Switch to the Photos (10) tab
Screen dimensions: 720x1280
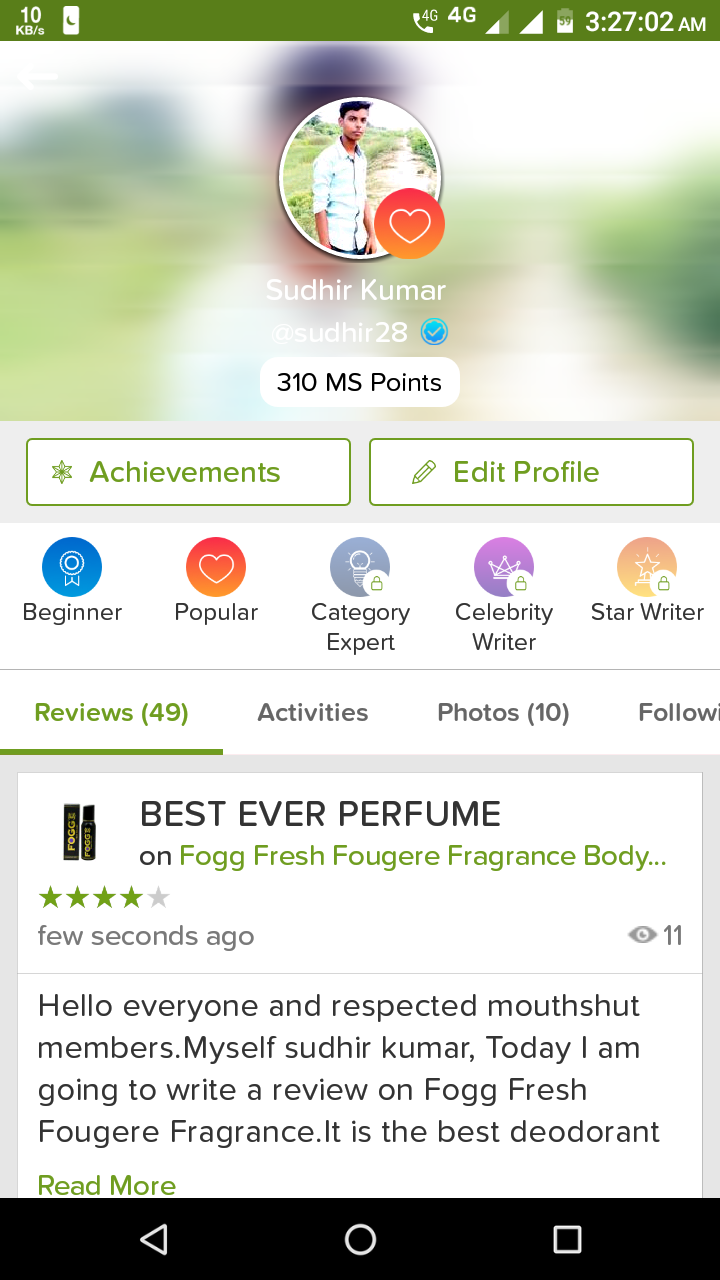[503, 712]
